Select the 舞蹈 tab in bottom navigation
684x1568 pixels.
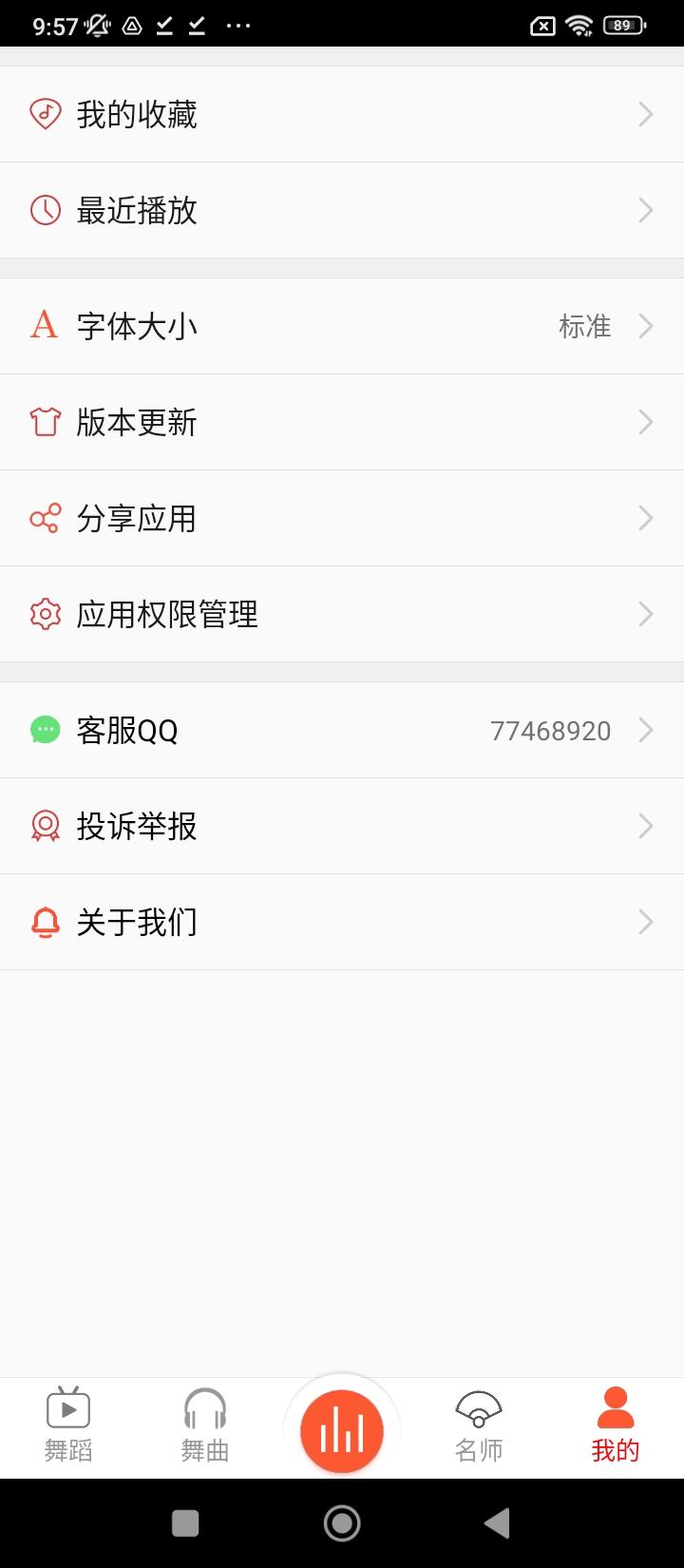tap(66, 1425)
